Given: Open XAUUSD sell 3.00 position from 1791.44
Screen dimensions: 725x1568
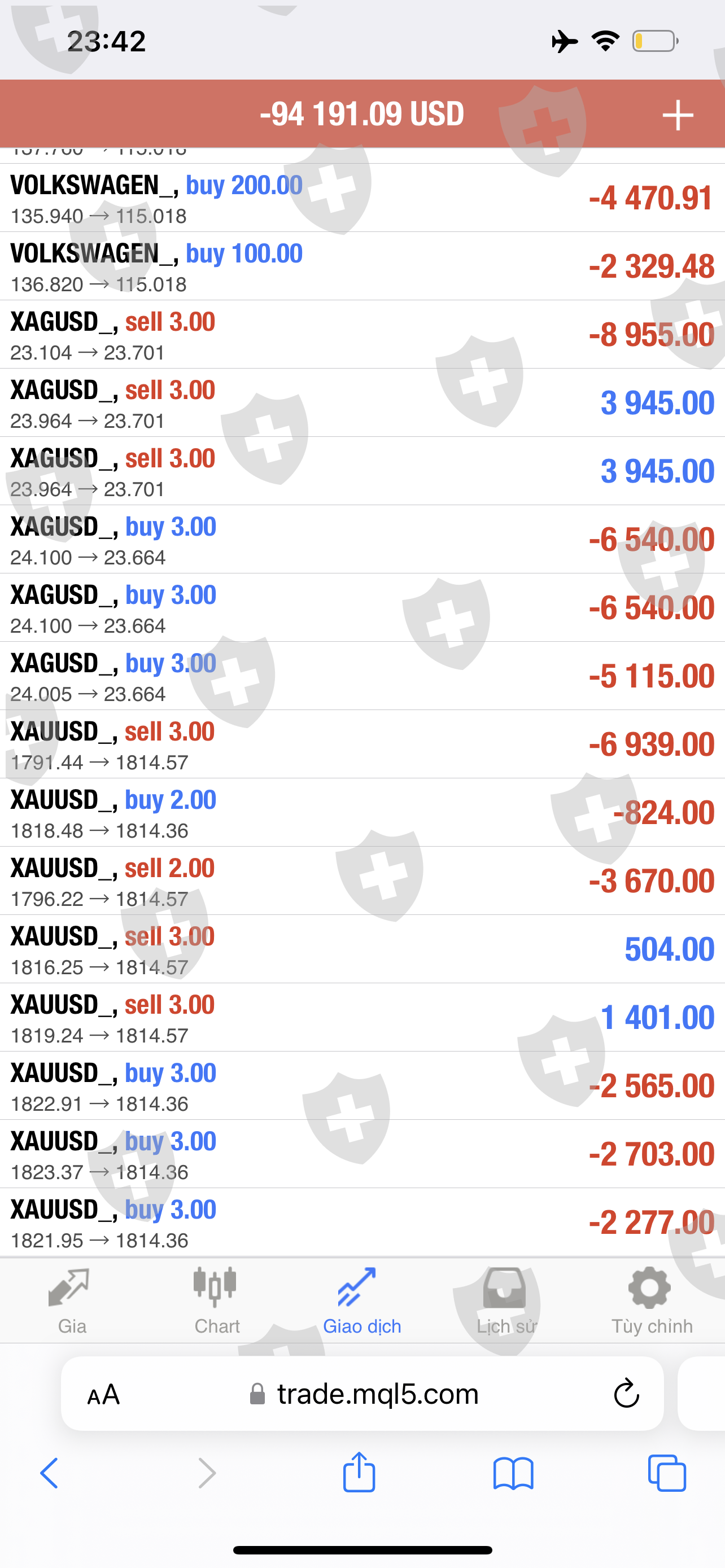Looking at the screenshot, I should point(362,744).
